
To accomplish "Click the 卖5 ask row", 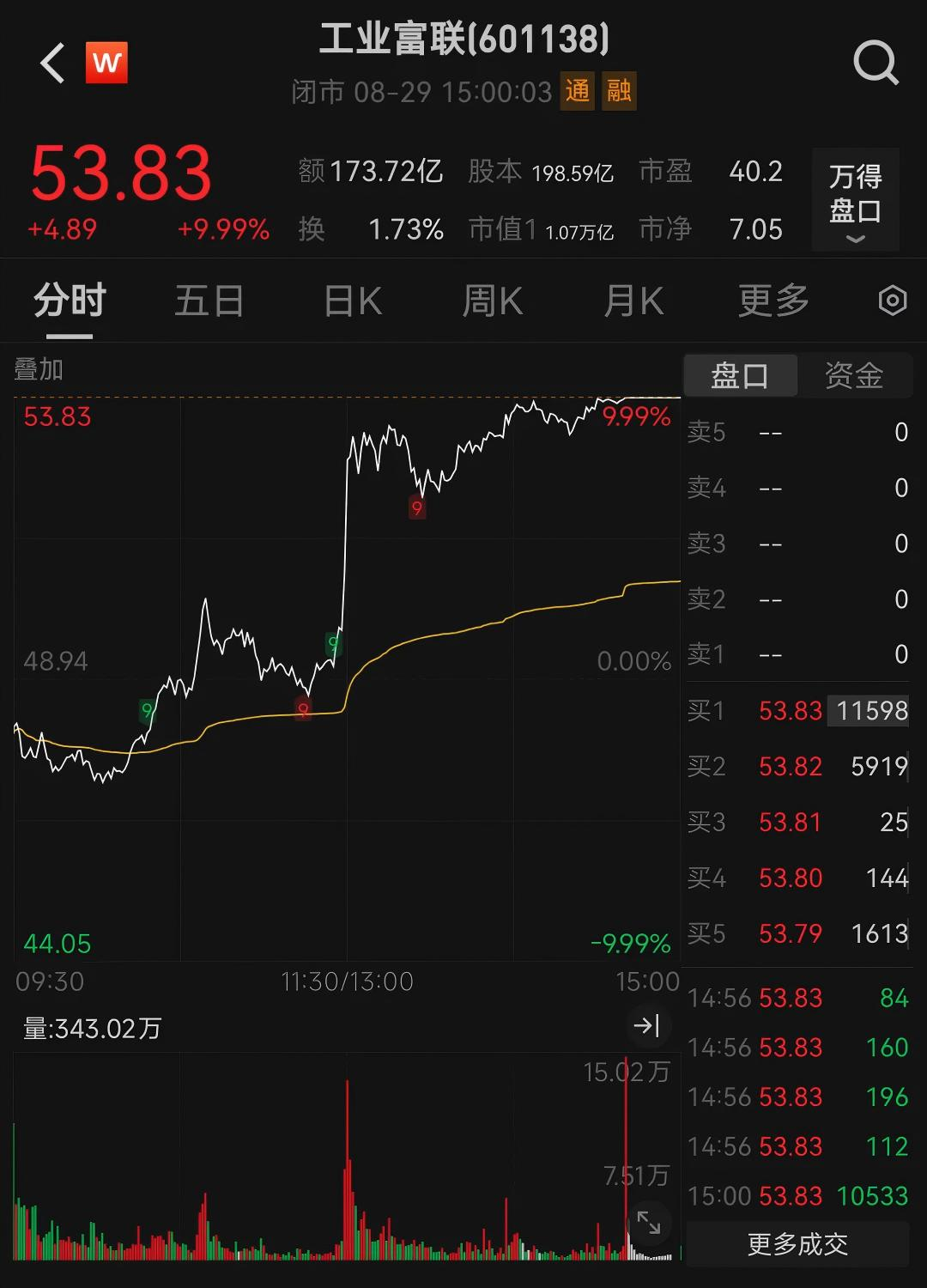I will (x=797, y=432).
